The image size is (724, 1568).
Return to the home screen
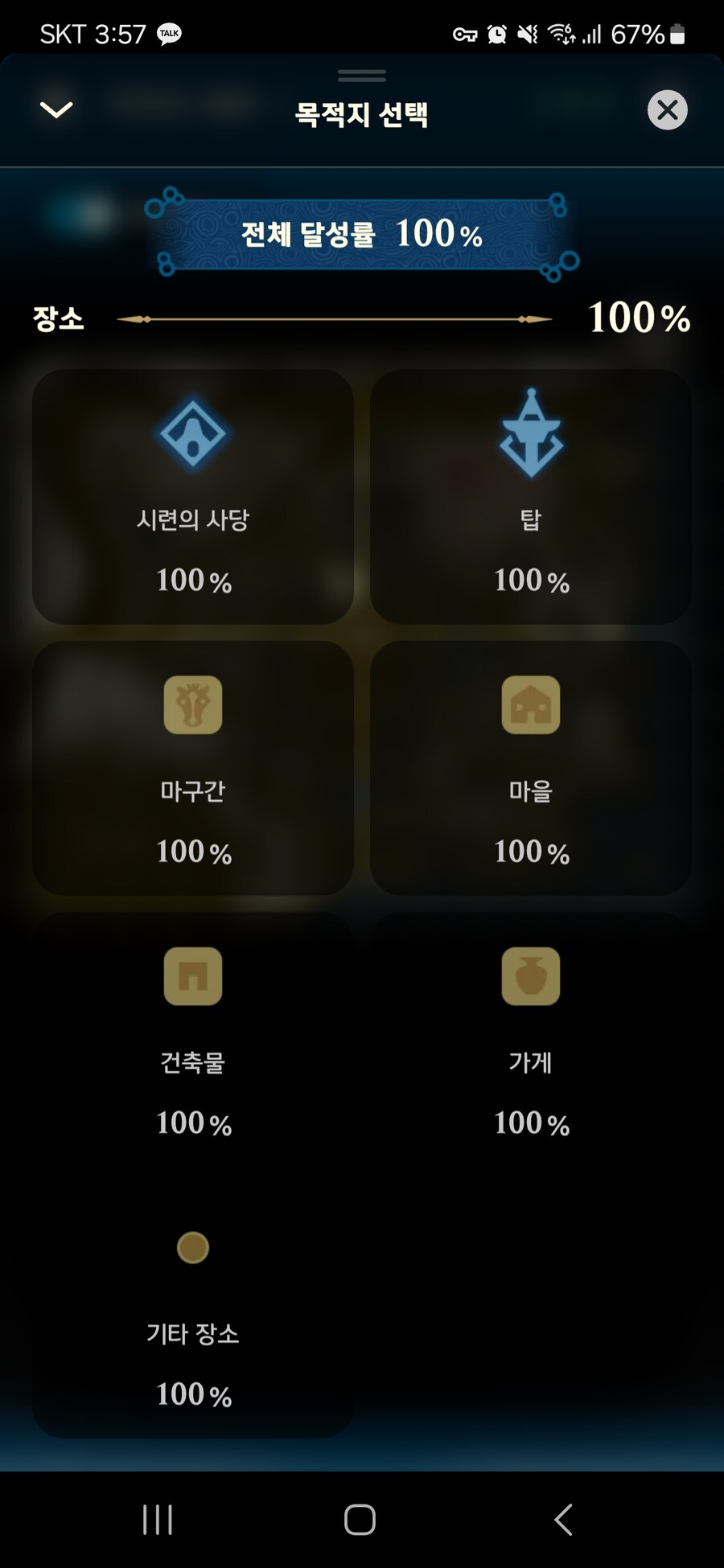[360, 1520]
